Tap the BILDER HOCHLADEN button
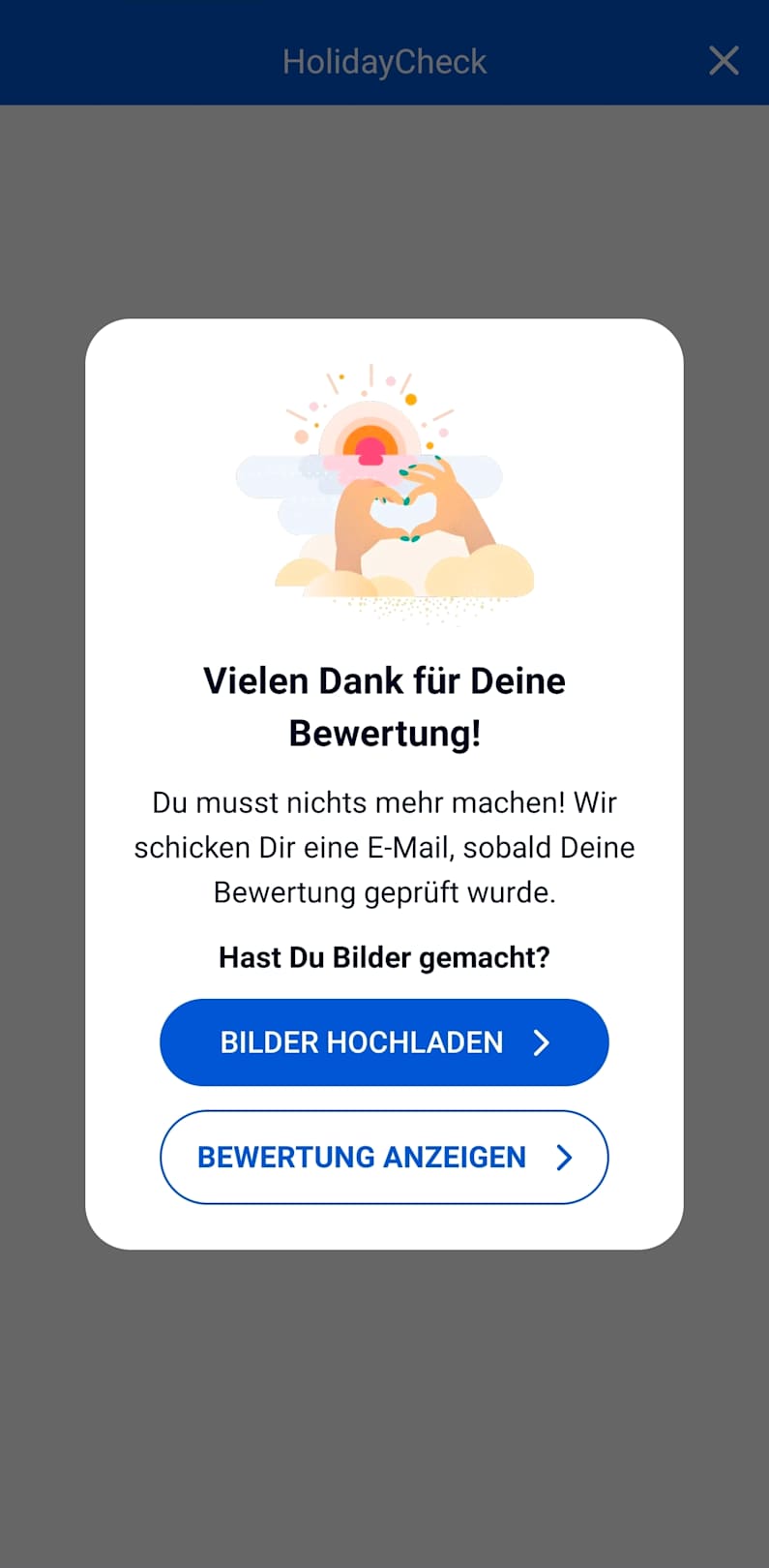Viewport: 769px width, 1568px height. 384,1042
